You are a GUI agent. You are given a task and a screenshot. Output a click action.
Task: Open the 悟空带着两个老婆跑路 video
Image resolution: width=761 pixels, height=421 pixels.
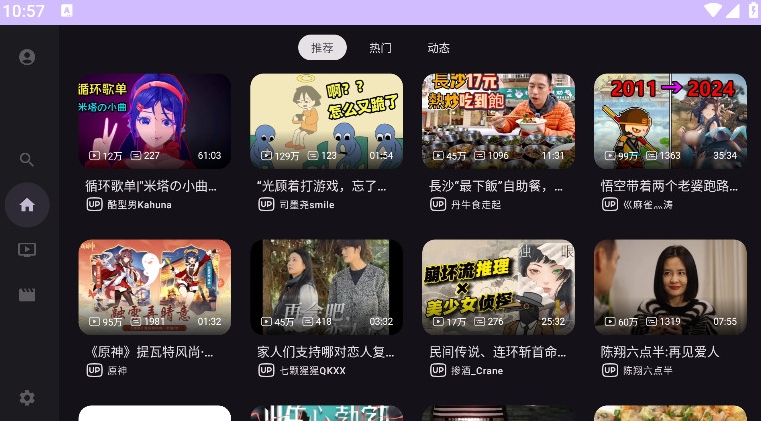(670, 120)
